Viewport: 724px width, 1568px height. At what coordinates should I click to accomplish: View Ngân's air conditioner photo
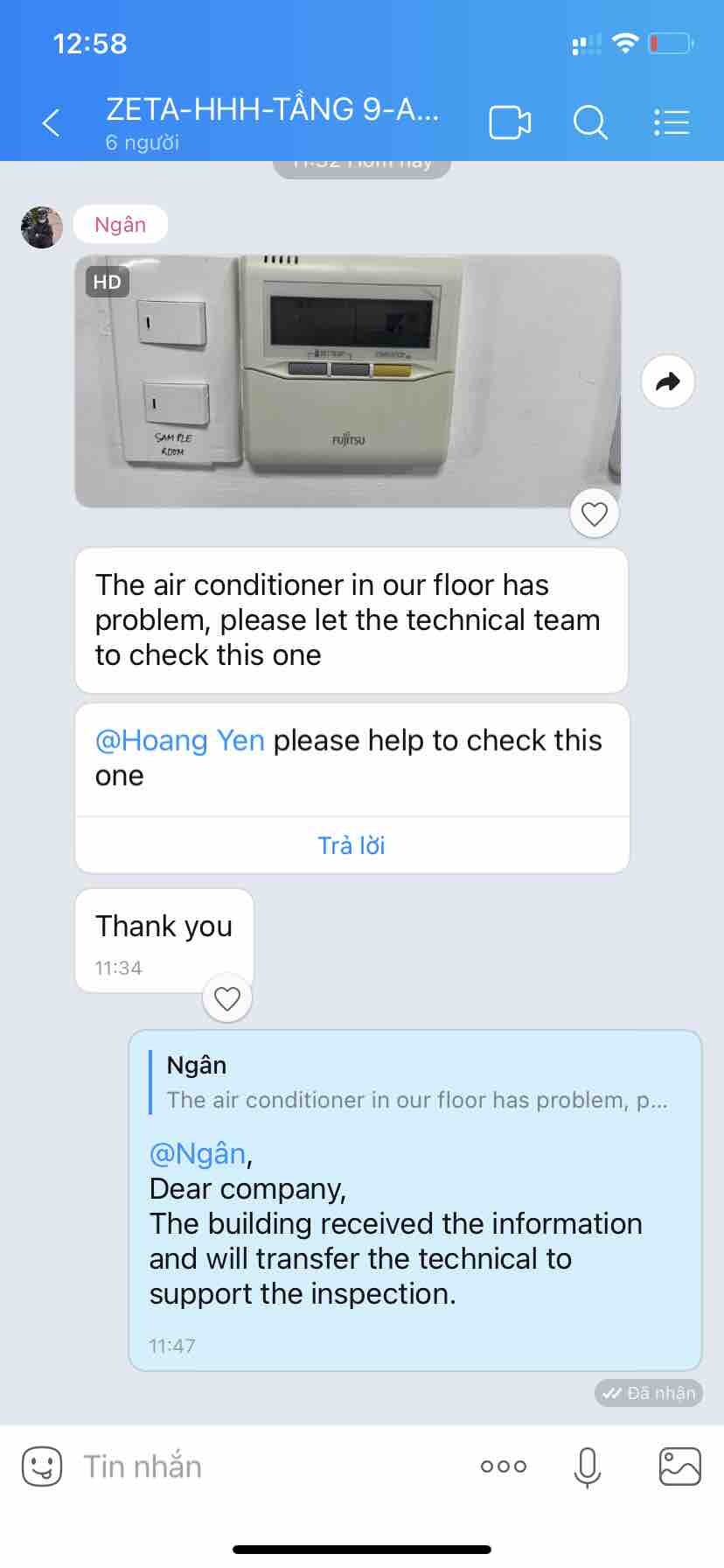pos(347,381)
